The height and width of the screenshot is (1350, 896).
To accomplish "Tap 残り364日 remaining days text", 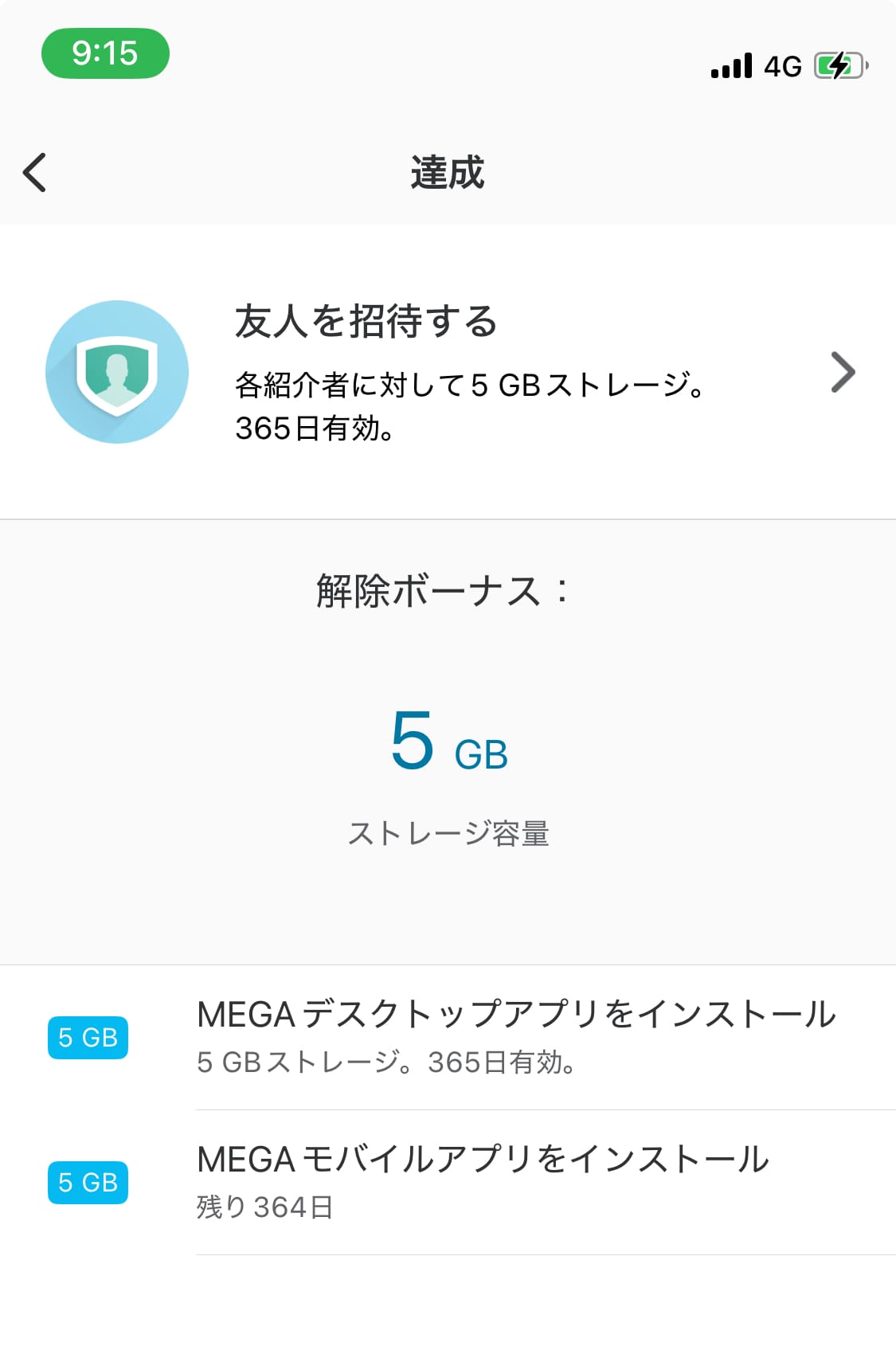I will point(266,1207).
